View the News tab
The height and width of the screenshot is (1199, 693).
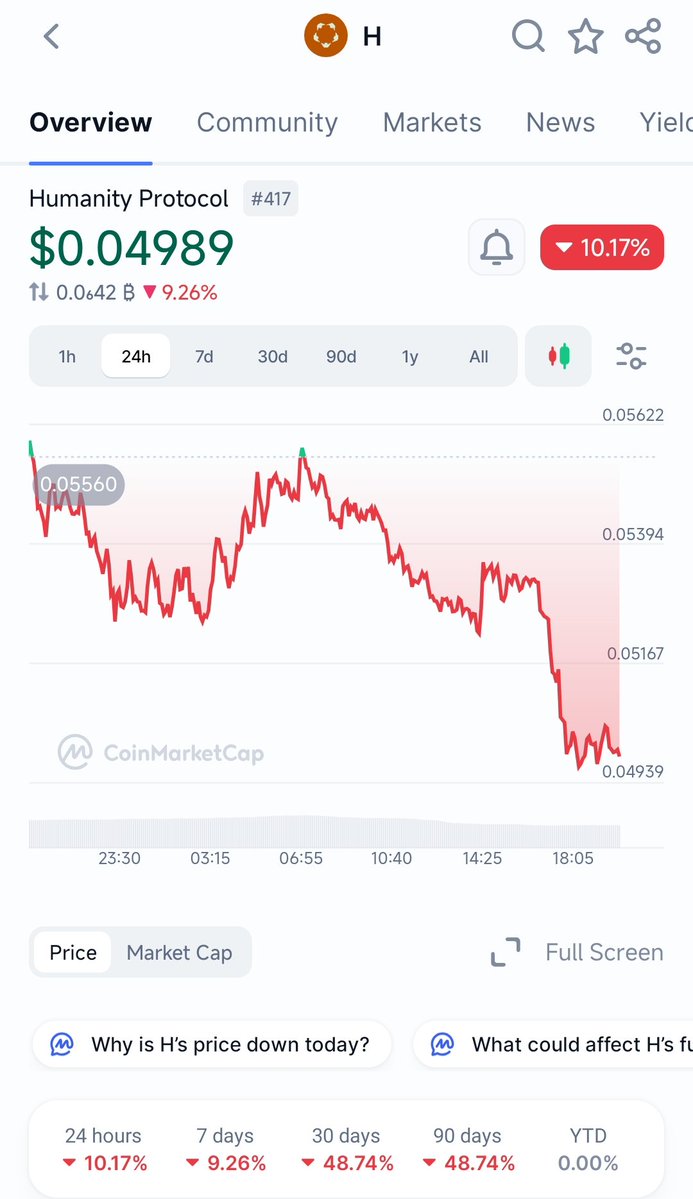560,122
